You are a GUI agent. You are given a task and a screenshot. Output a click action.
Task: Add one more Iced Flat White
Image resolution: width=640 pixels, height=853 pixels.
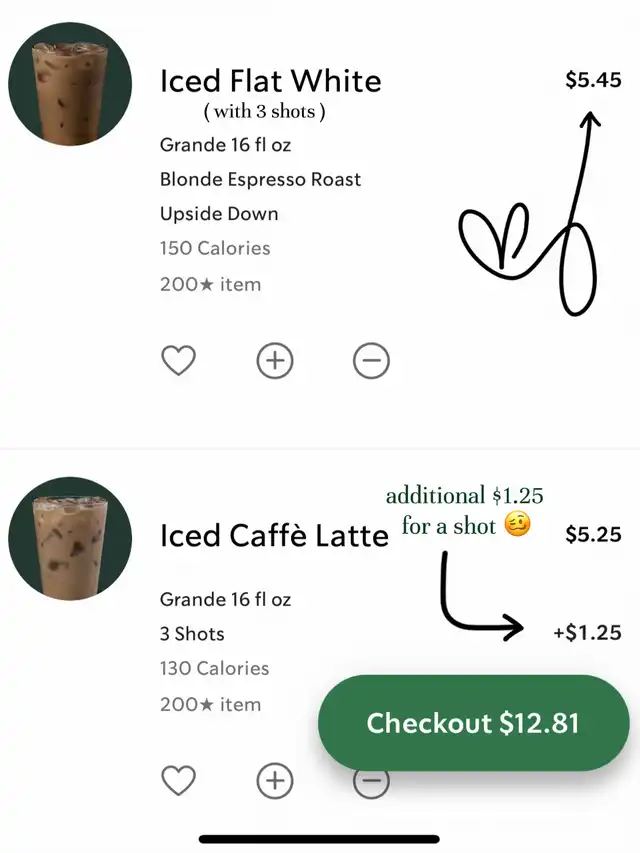click(275, 361)
